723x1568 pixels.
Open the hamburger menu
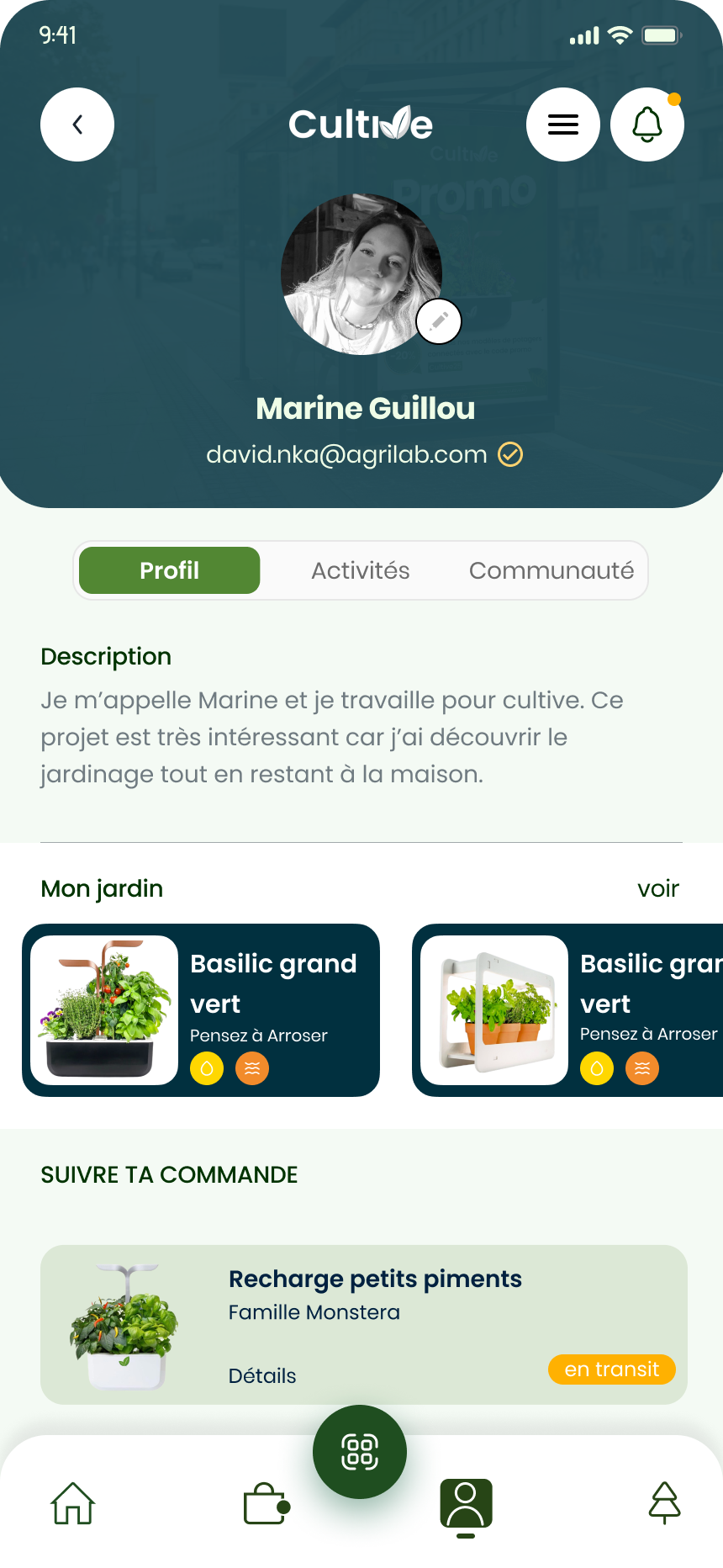pos(563,124)
